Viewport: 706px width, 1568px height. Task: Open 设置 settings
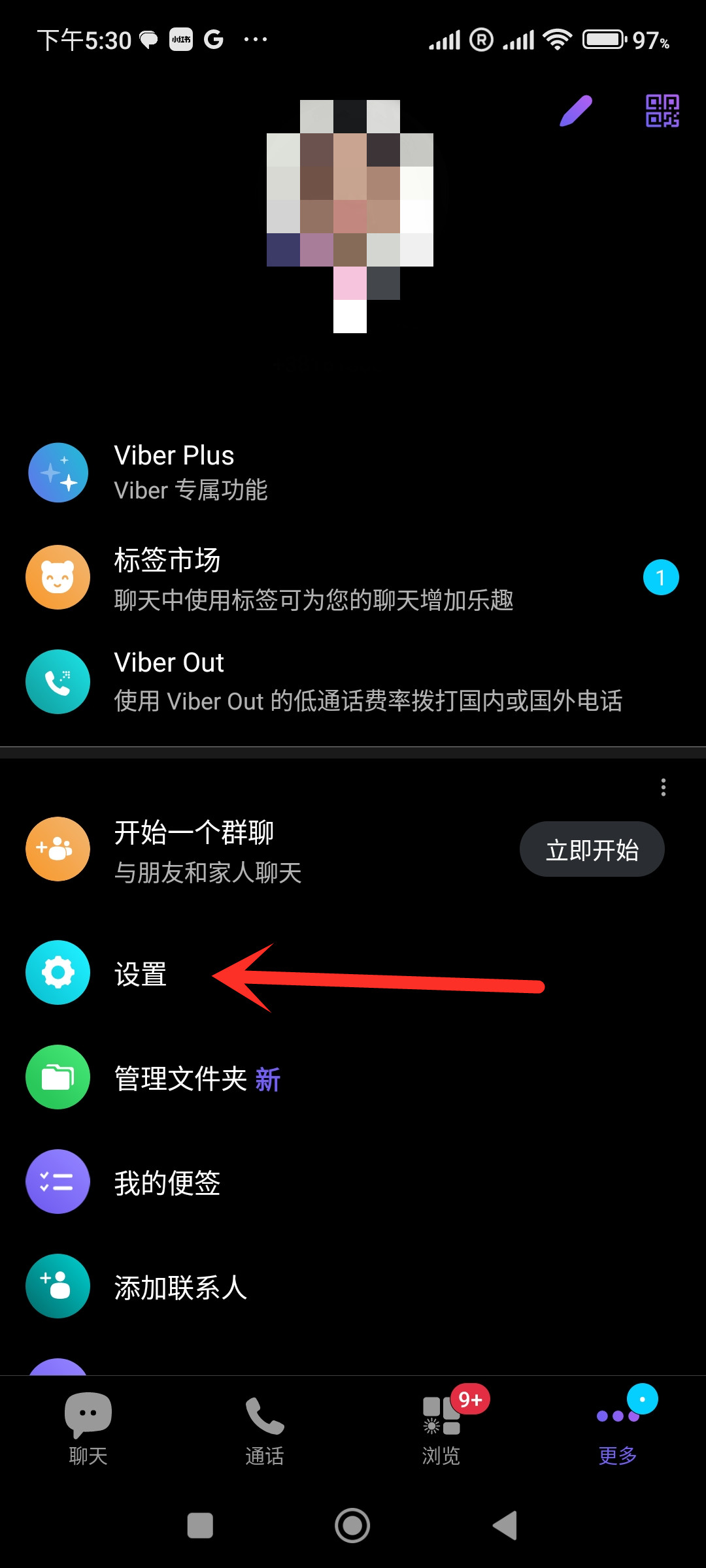click(353, 973)
